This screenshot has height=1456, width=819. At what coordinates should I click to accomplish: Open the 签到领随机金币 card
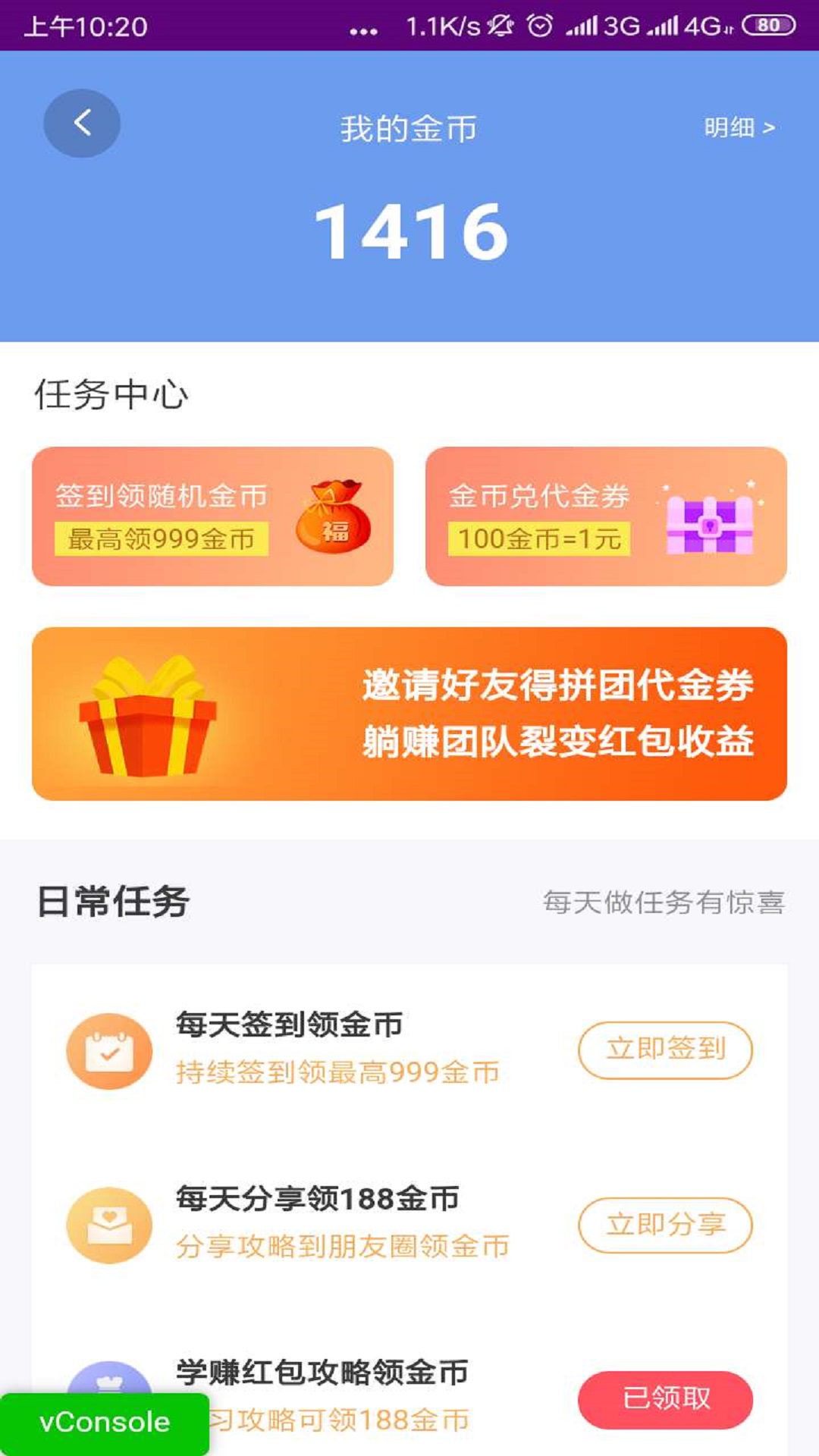pos(212,516)
